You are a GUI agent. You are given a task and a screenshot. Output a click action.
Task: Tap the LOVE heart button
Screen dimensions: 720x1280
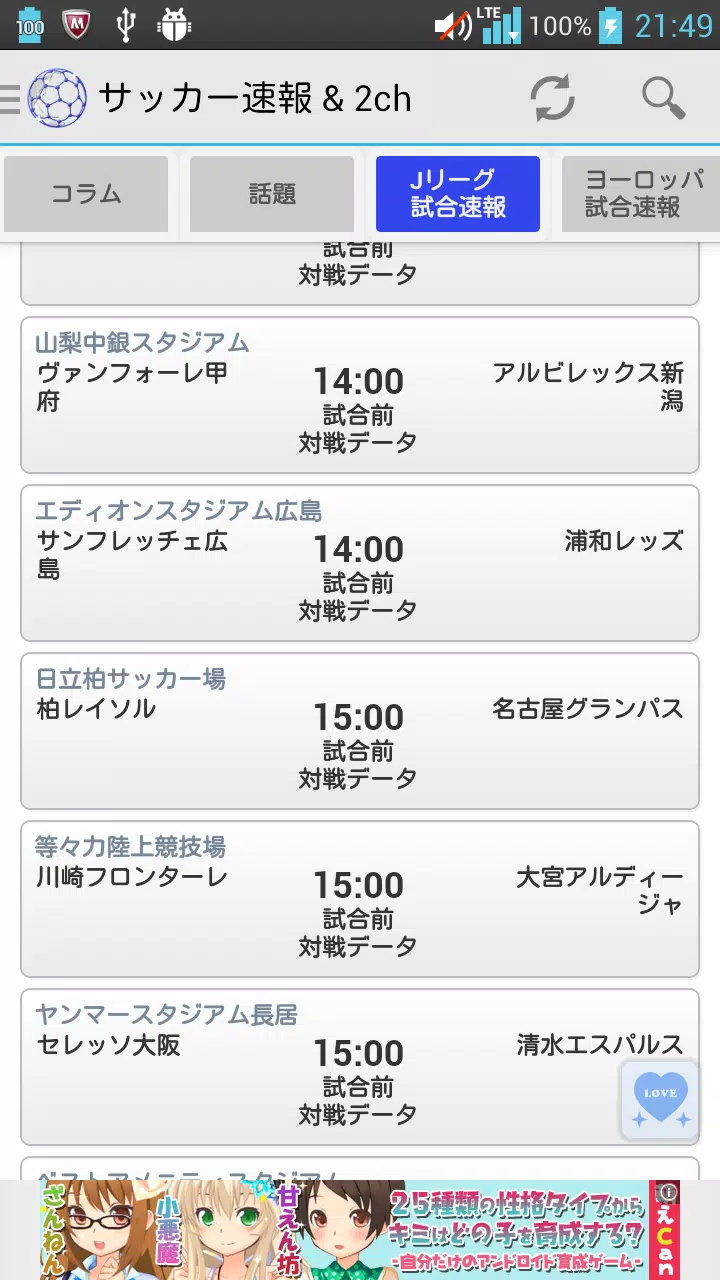(x=659, y=1098)
